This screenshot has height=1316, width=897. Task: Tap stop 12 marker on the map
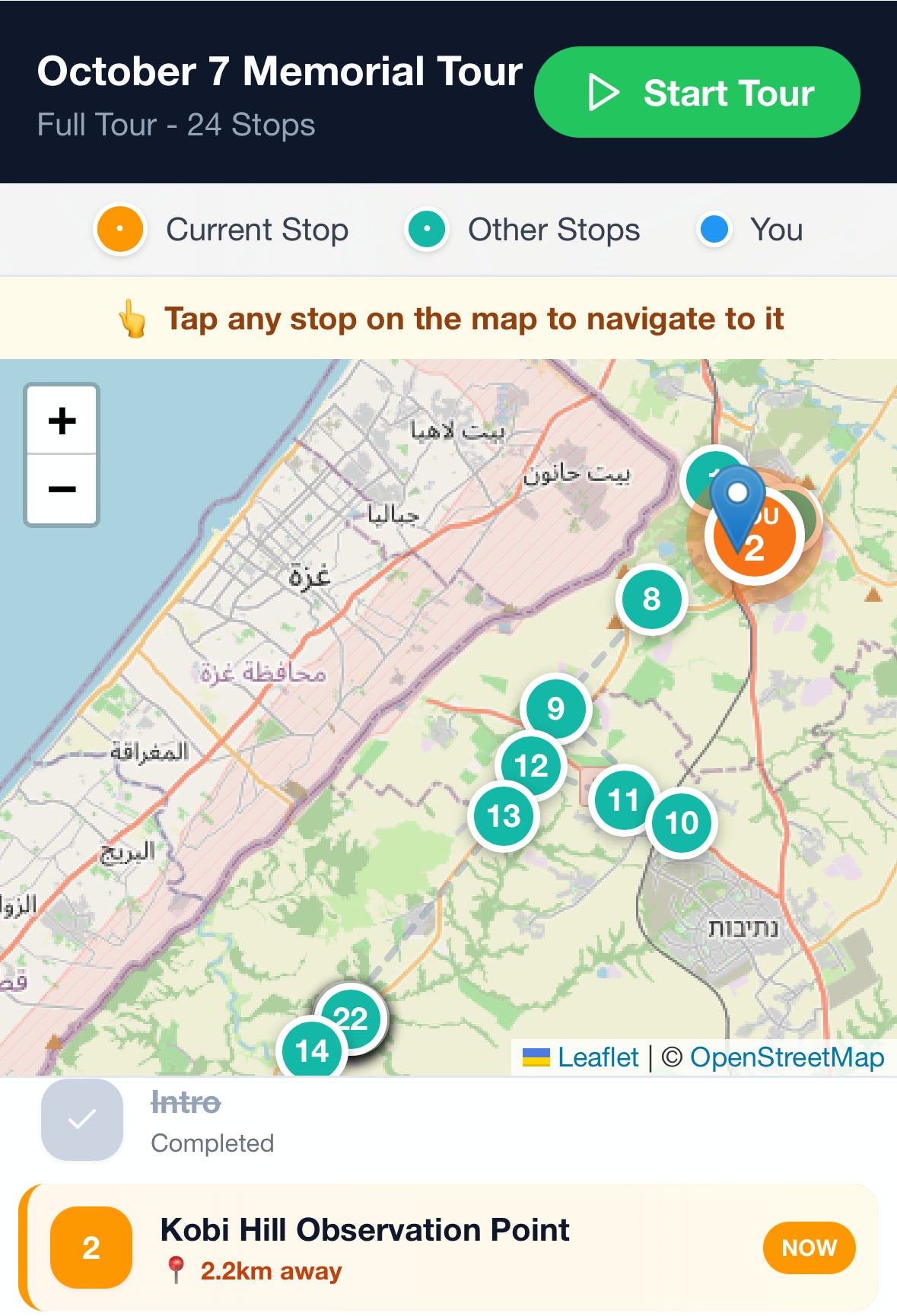click(530, 765)
